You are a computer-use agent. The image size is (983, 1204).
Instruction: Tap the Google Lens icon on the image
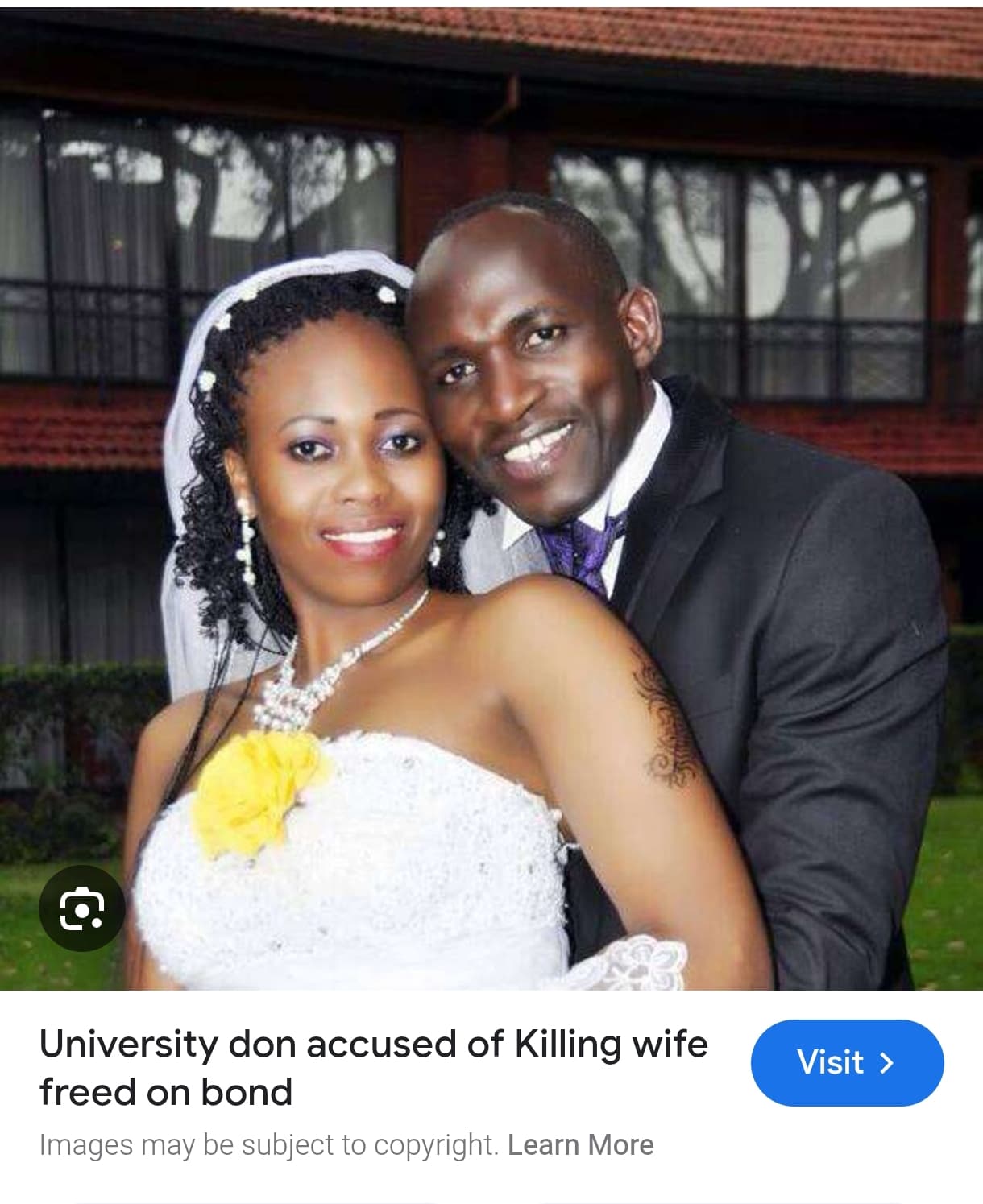(81, 908)
